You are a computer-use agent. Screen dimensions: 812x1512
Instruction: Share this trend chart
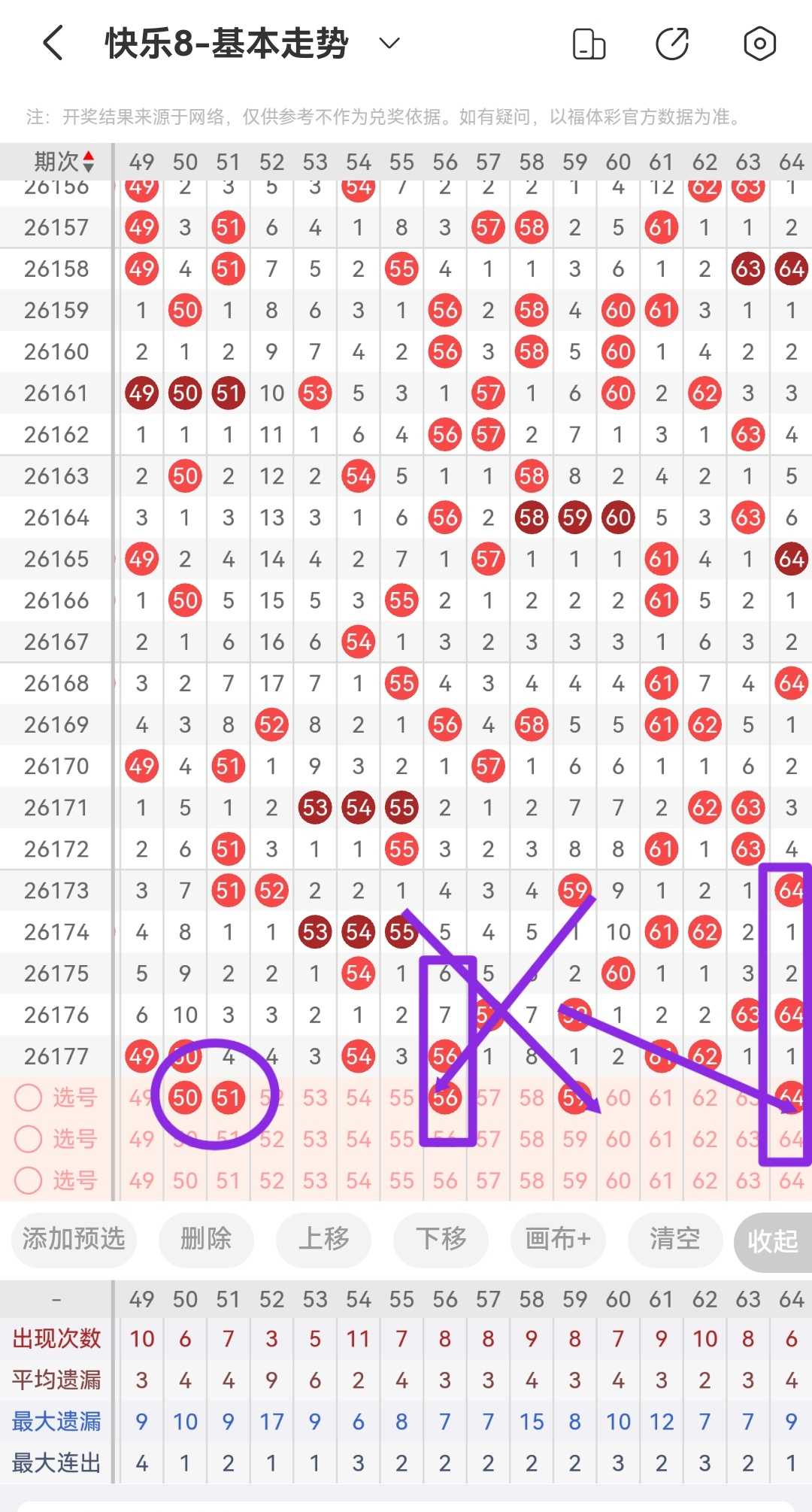click(x=672, y=44)
